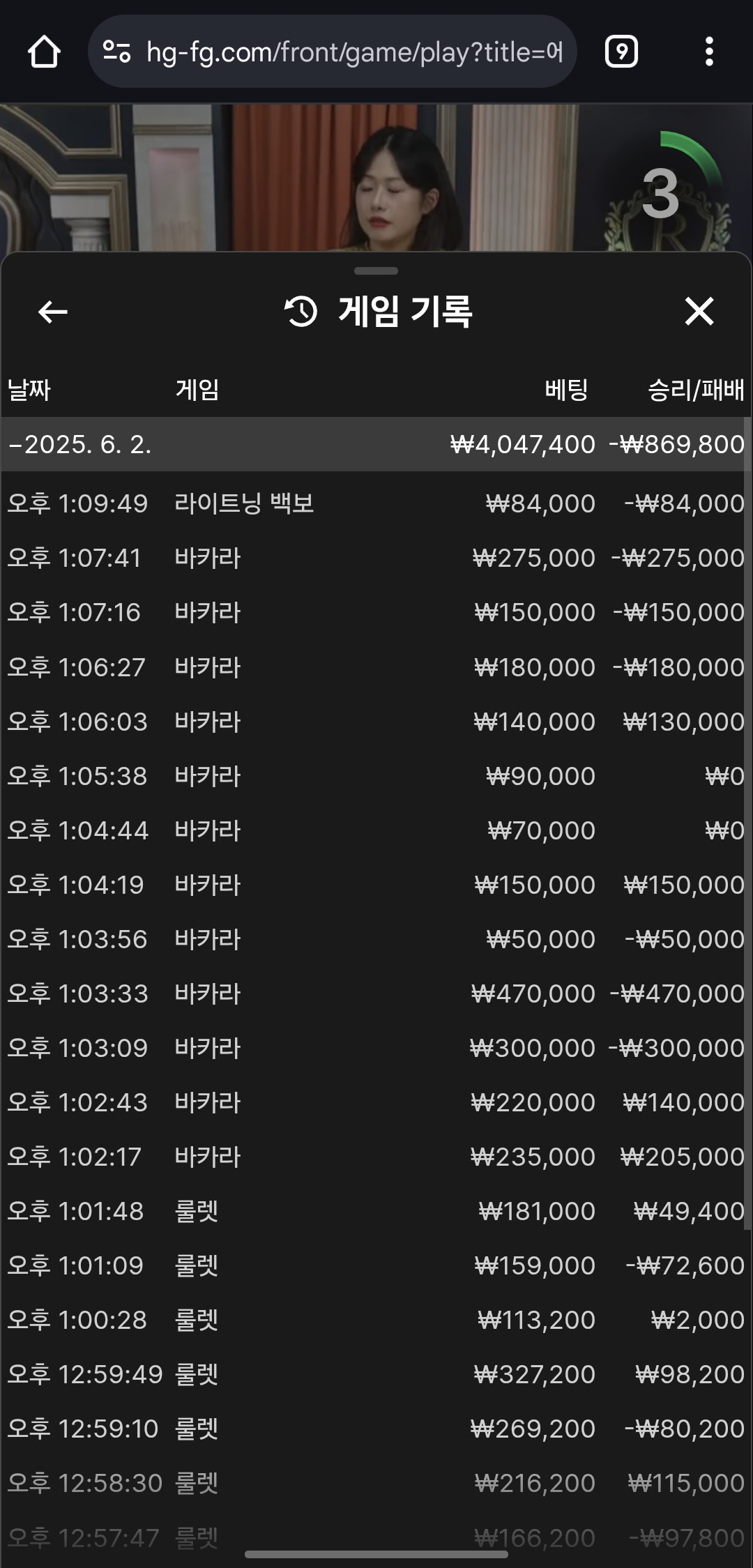Go to the browser home page
This screenshot has width=753, height=1568.
pyautogui.click(x=44, y=52)
